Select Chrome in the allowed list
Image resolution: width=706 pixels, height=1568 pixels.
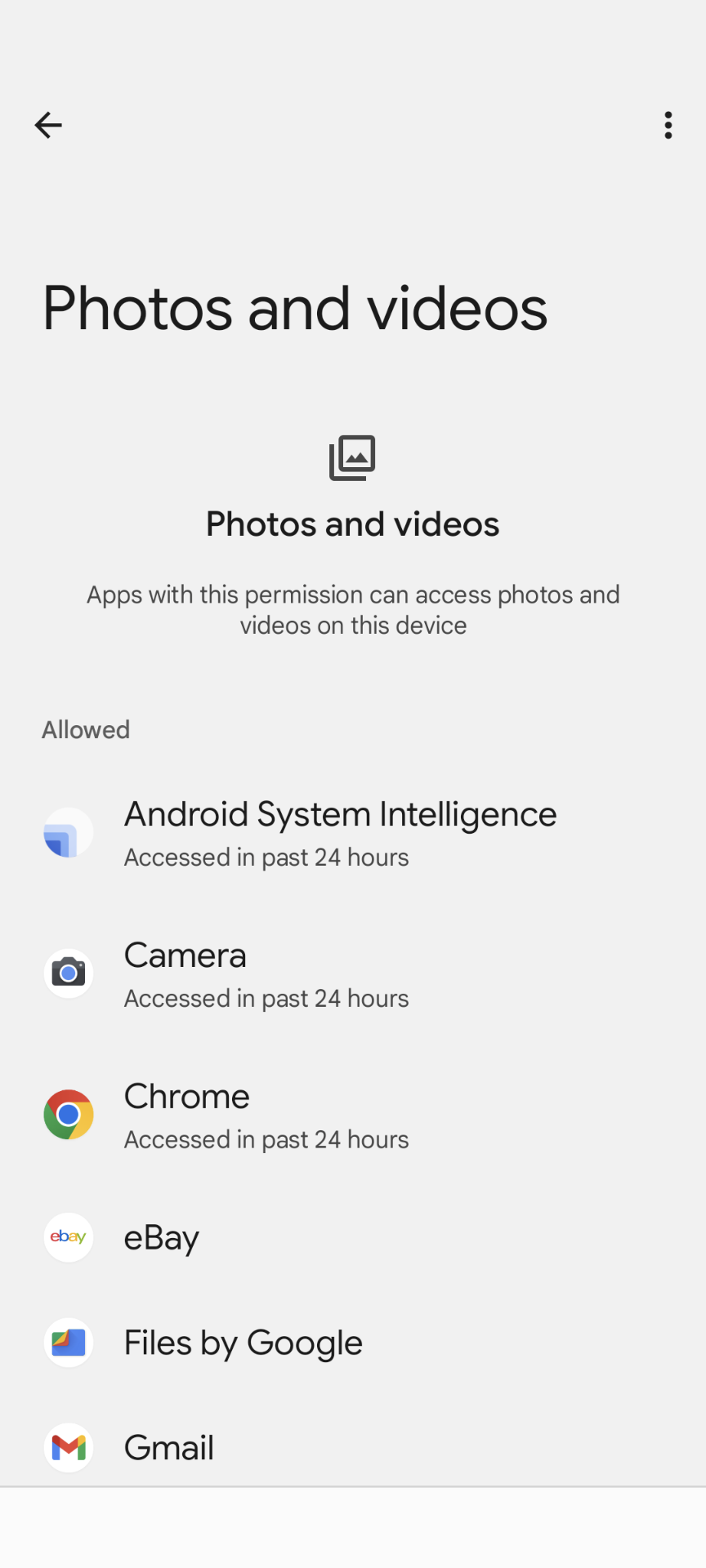tap(353, 1116)
